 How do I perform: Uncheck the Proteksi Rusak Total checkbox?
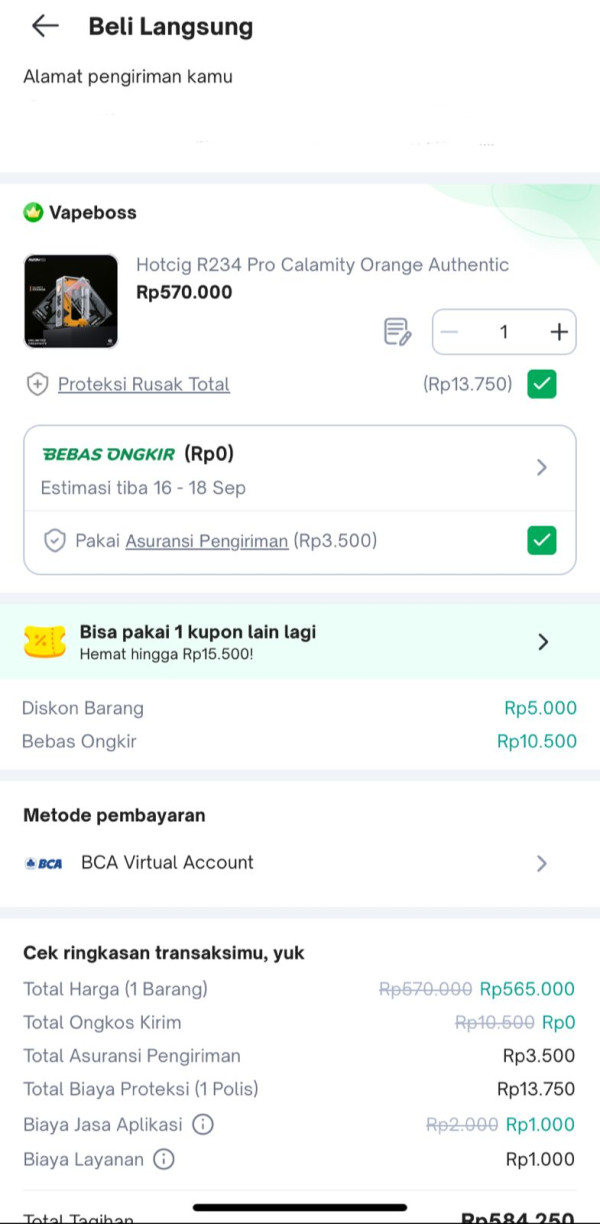coord(542,384)
